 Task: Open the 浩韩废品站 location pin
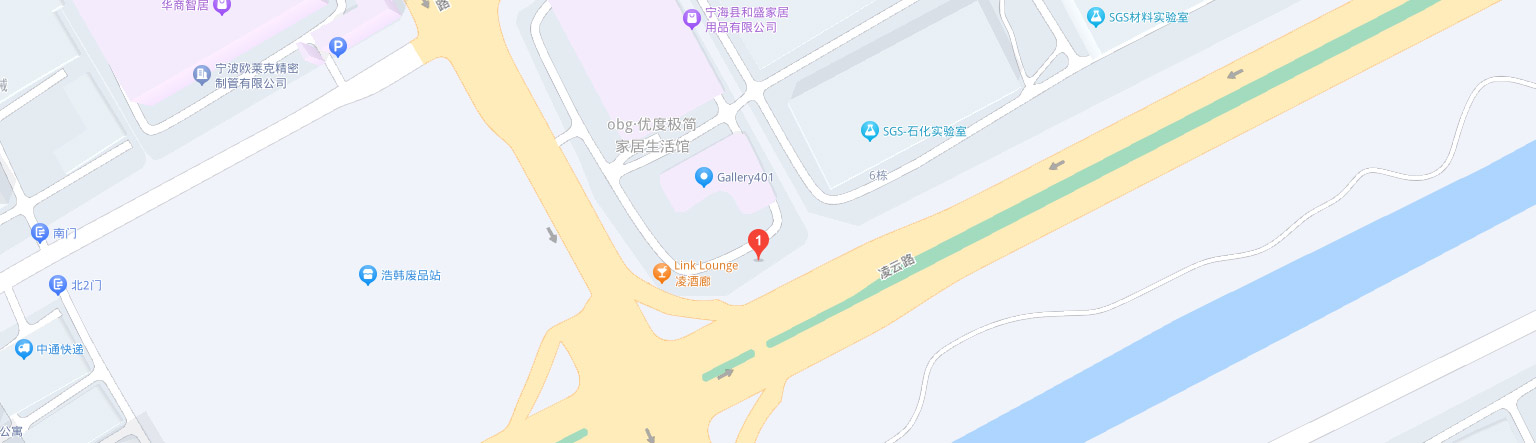[x=368, y=274]
